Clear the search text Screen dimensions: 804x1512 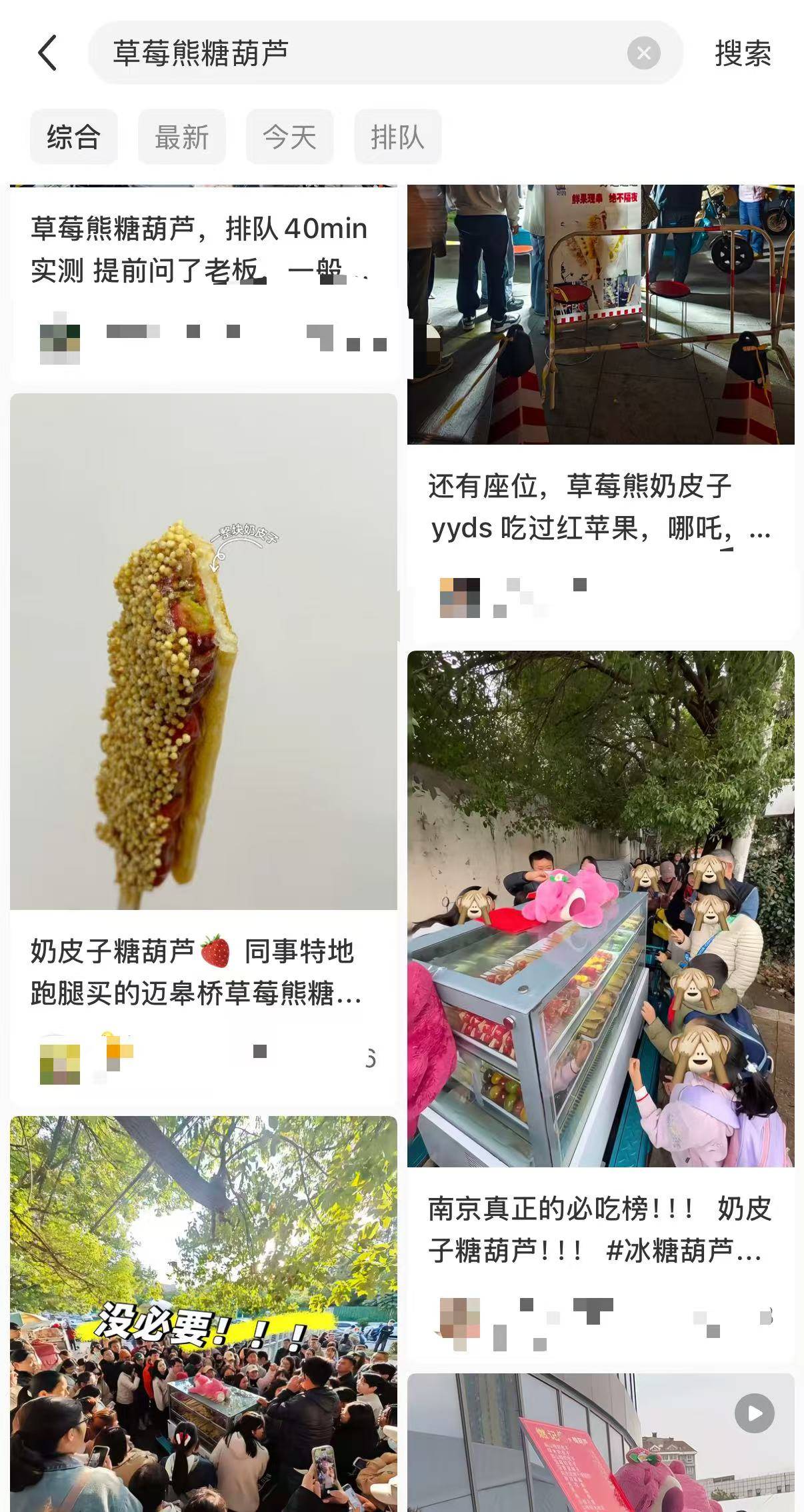point(643,53)
